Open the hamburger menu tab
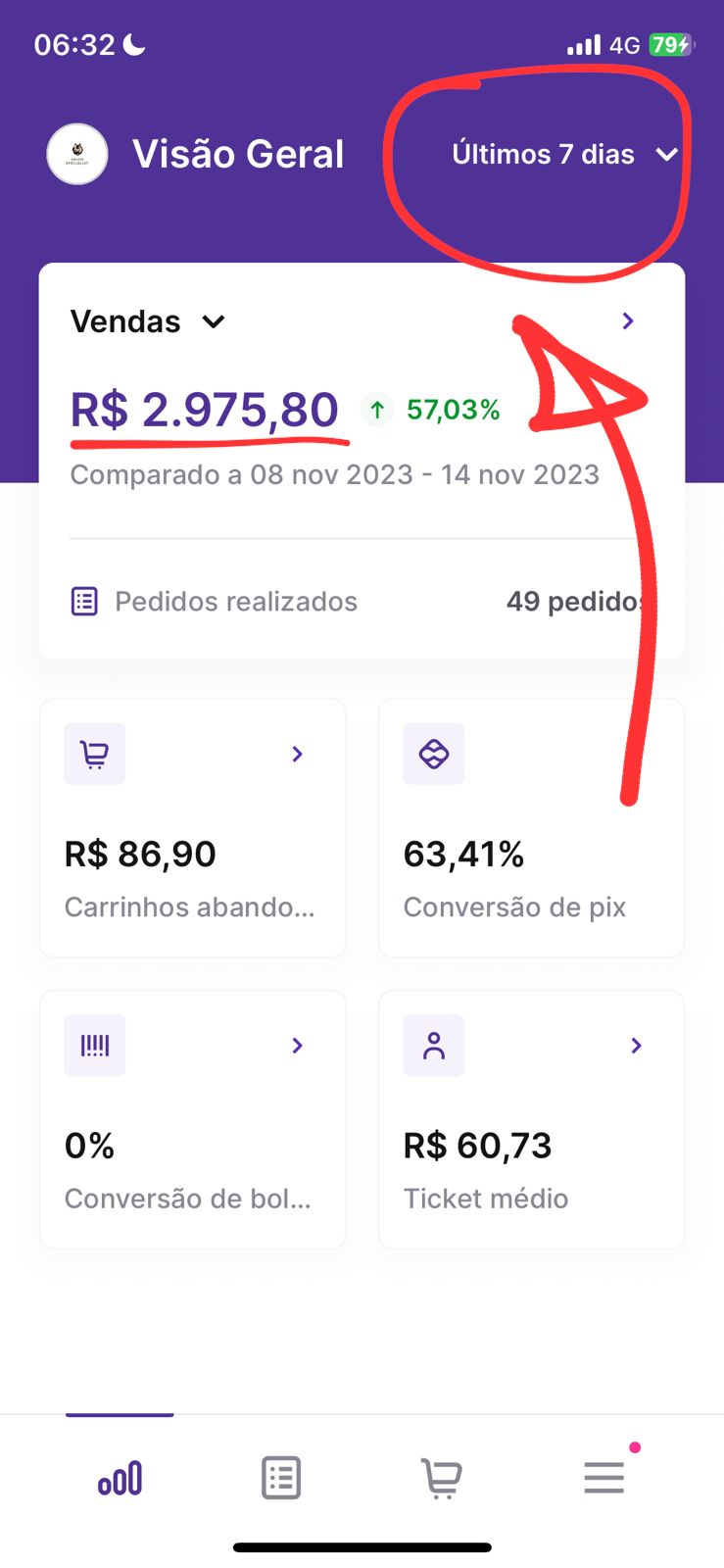 click(x=603, y=1478)
